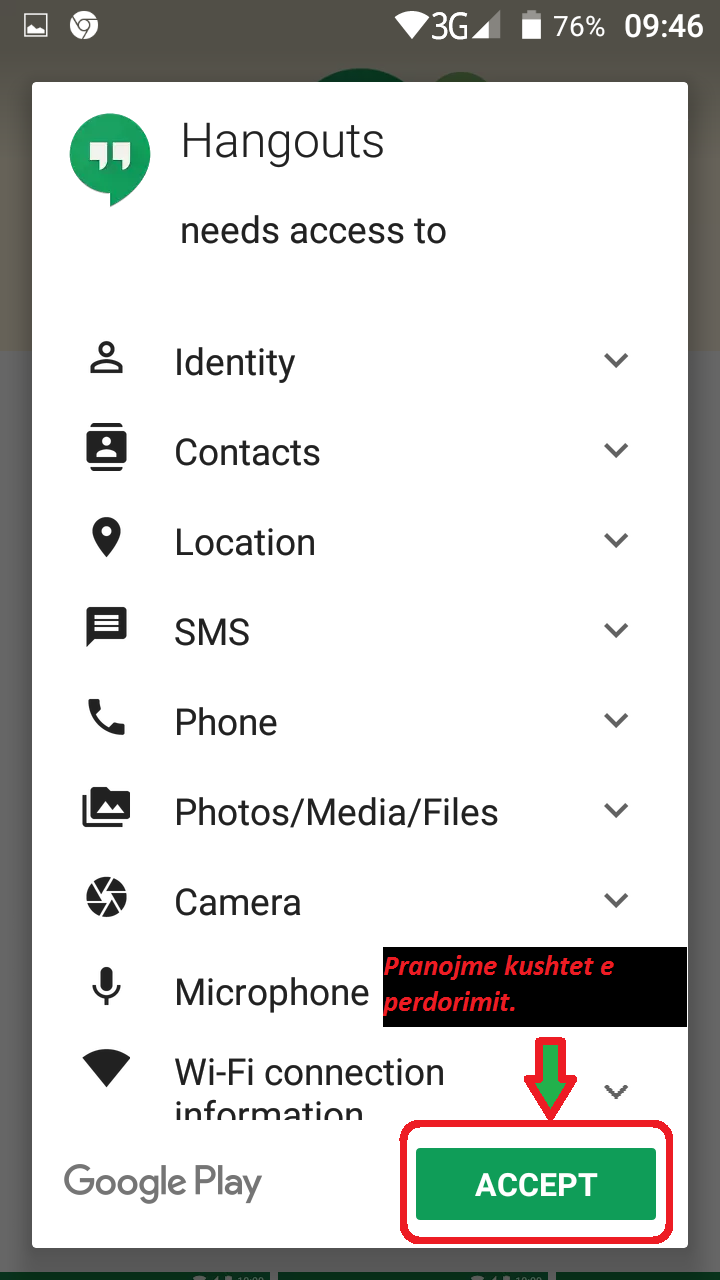Expand the SMS permission details
The image size is (720, 1280).
pyautogui.click(x=617, y=631)
